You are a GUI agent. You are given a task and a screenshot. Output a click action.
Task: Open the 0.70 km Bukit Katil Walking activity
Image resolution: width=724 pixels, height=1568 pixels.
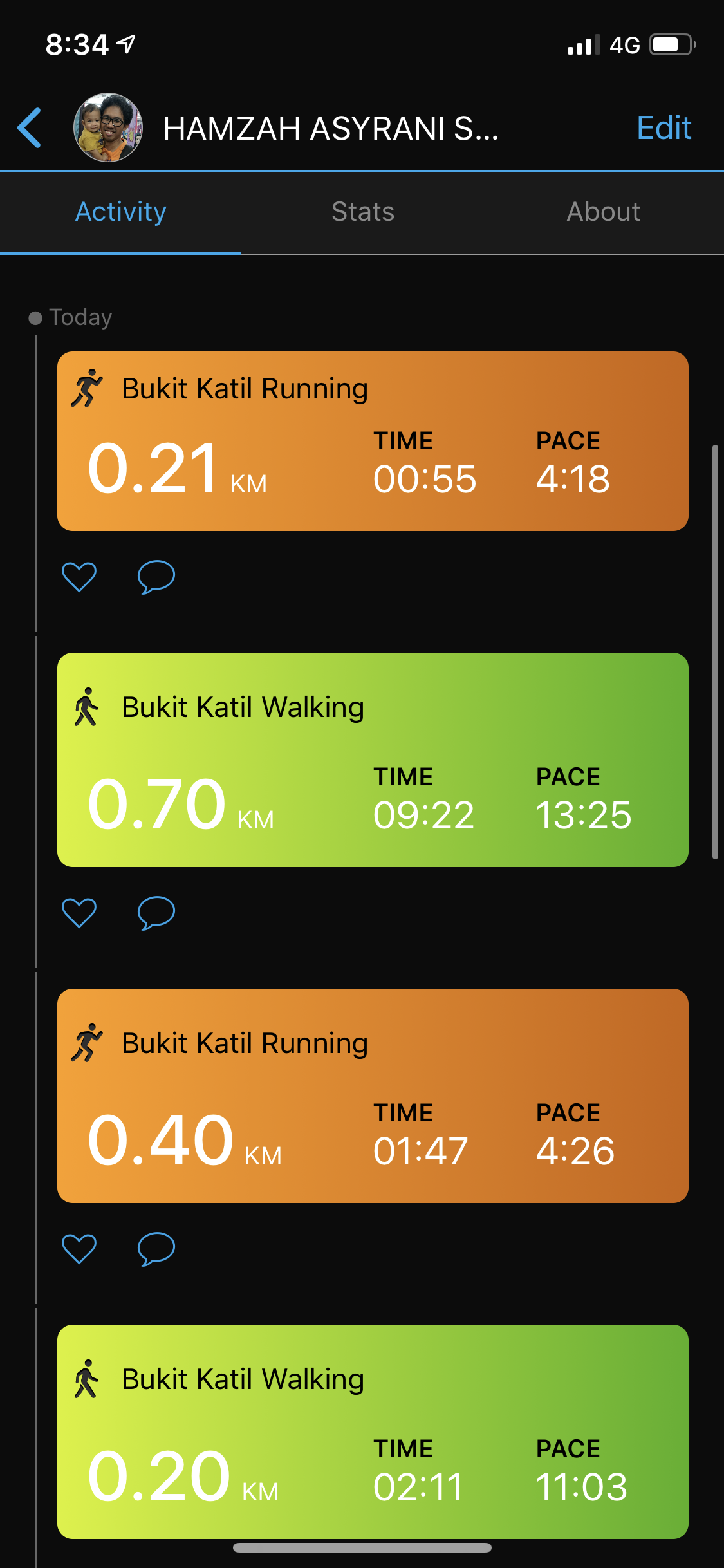point(373,760)
